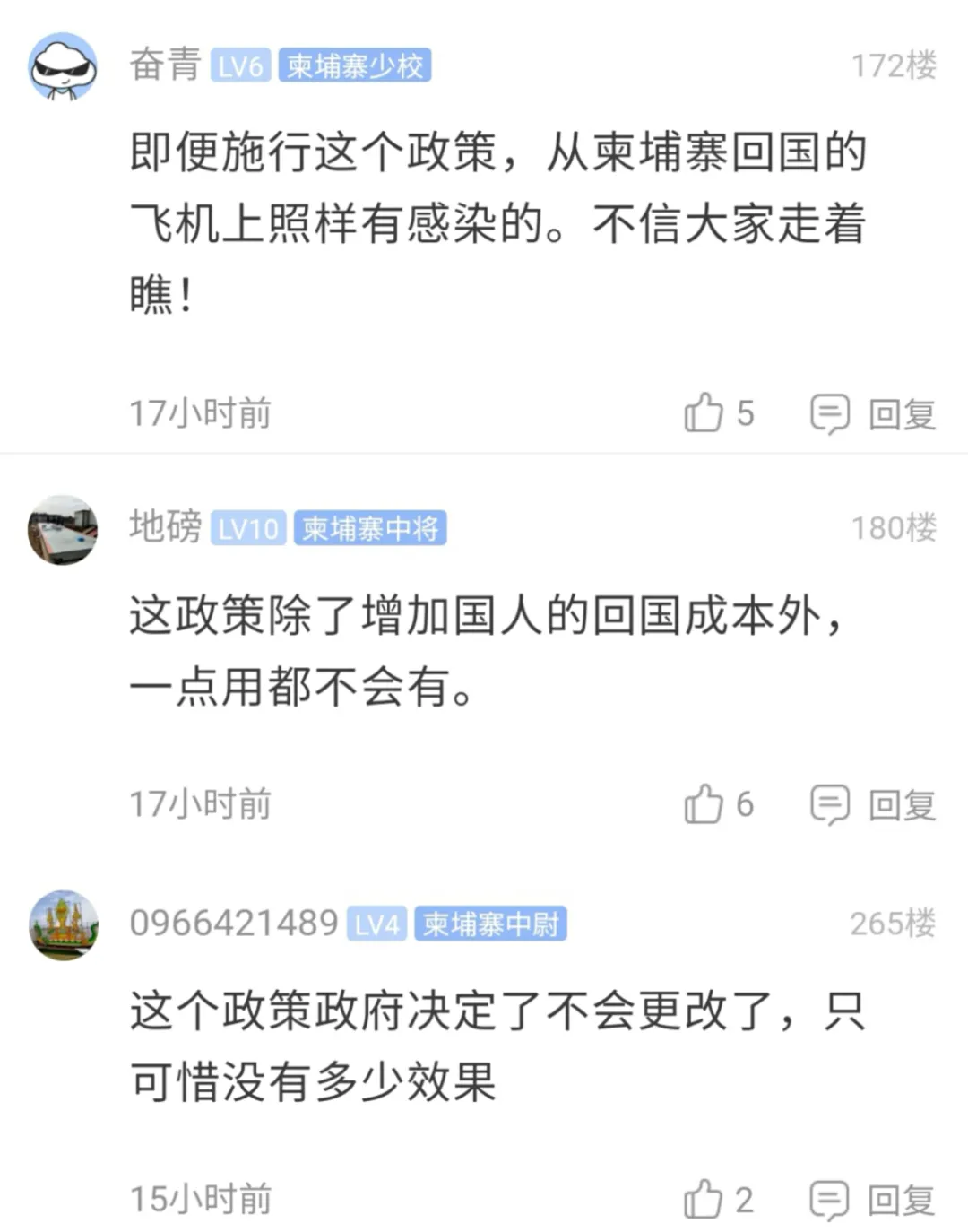Open 地磅's profile avatar
This screenshot has width=968, height=1232.
tap(63, 529)
